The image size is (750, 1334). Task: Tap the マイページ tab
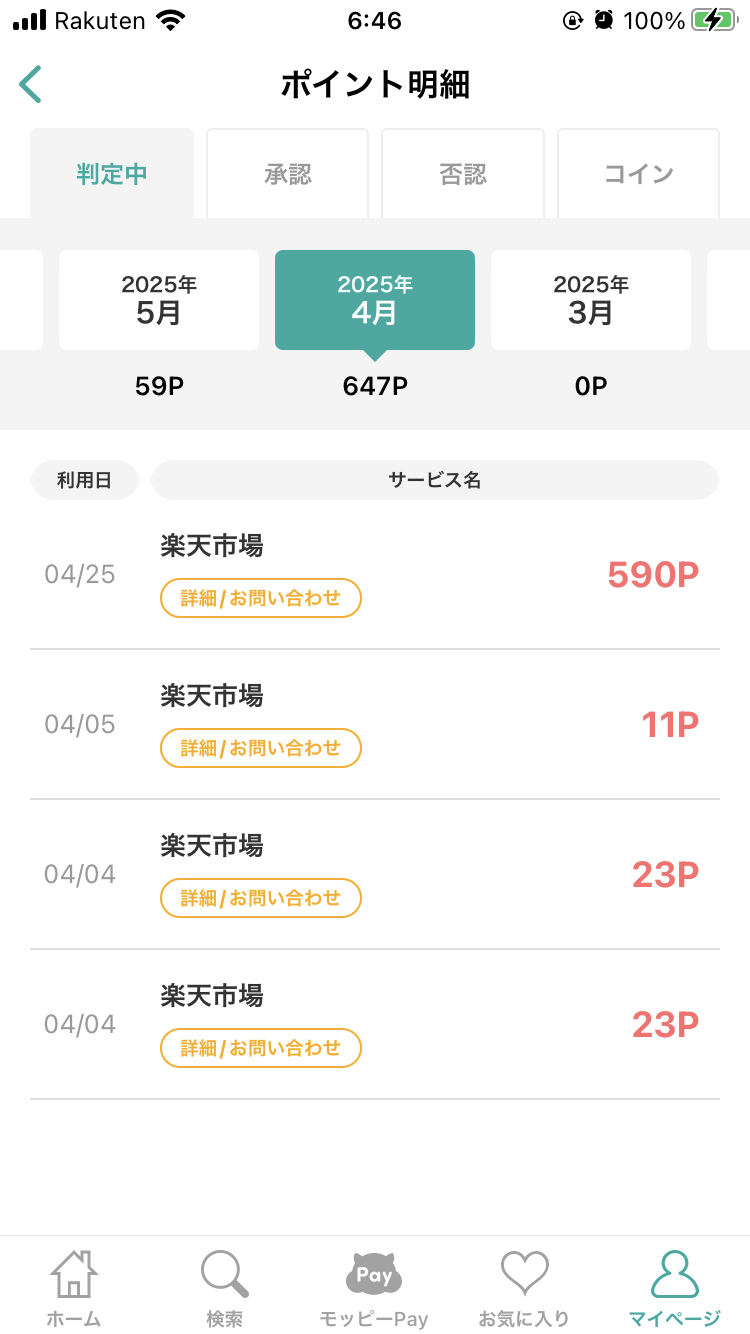675,1289
